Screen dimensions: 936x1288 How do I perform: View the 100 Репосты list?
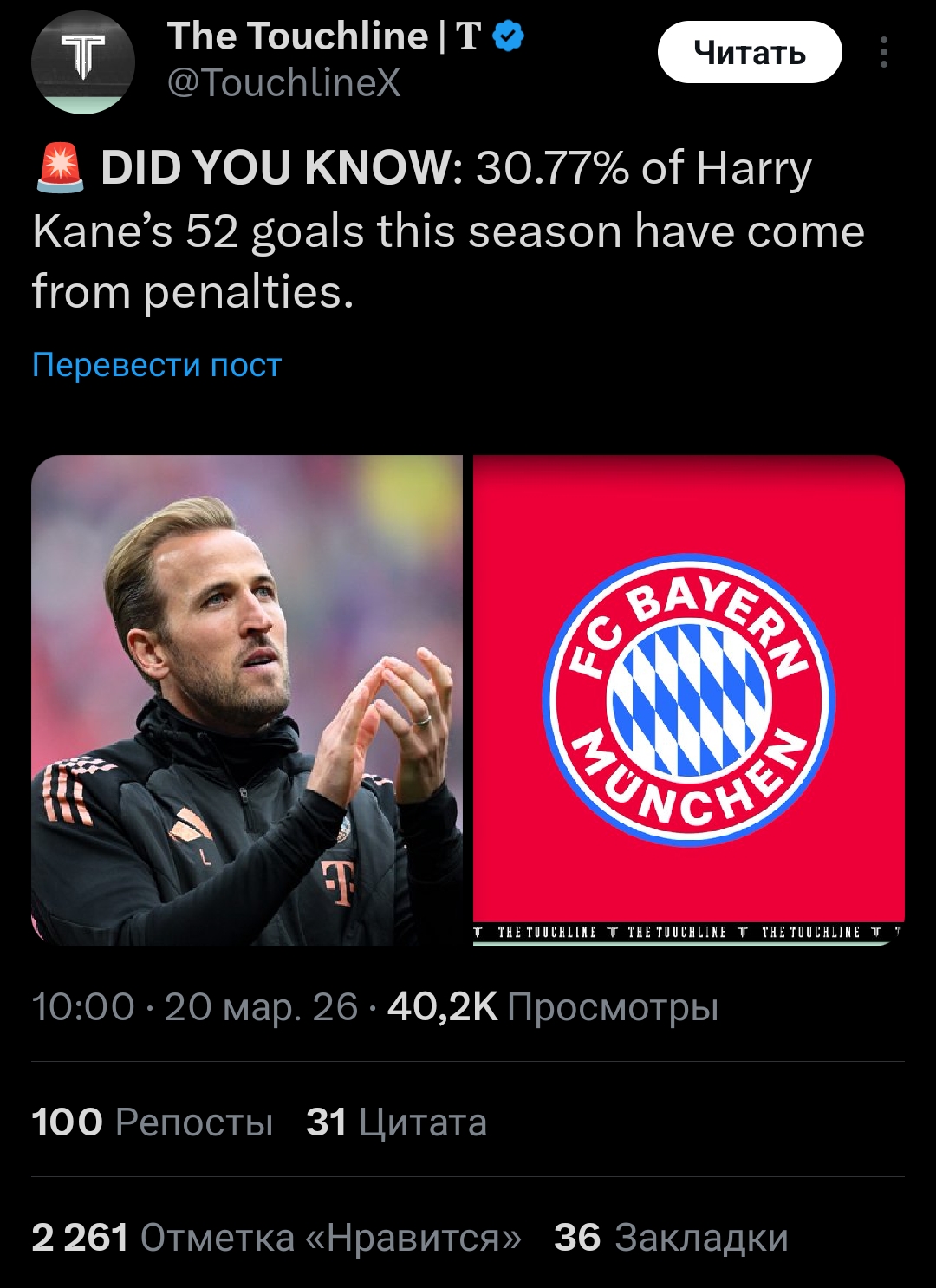click(x=153, y=1122)
